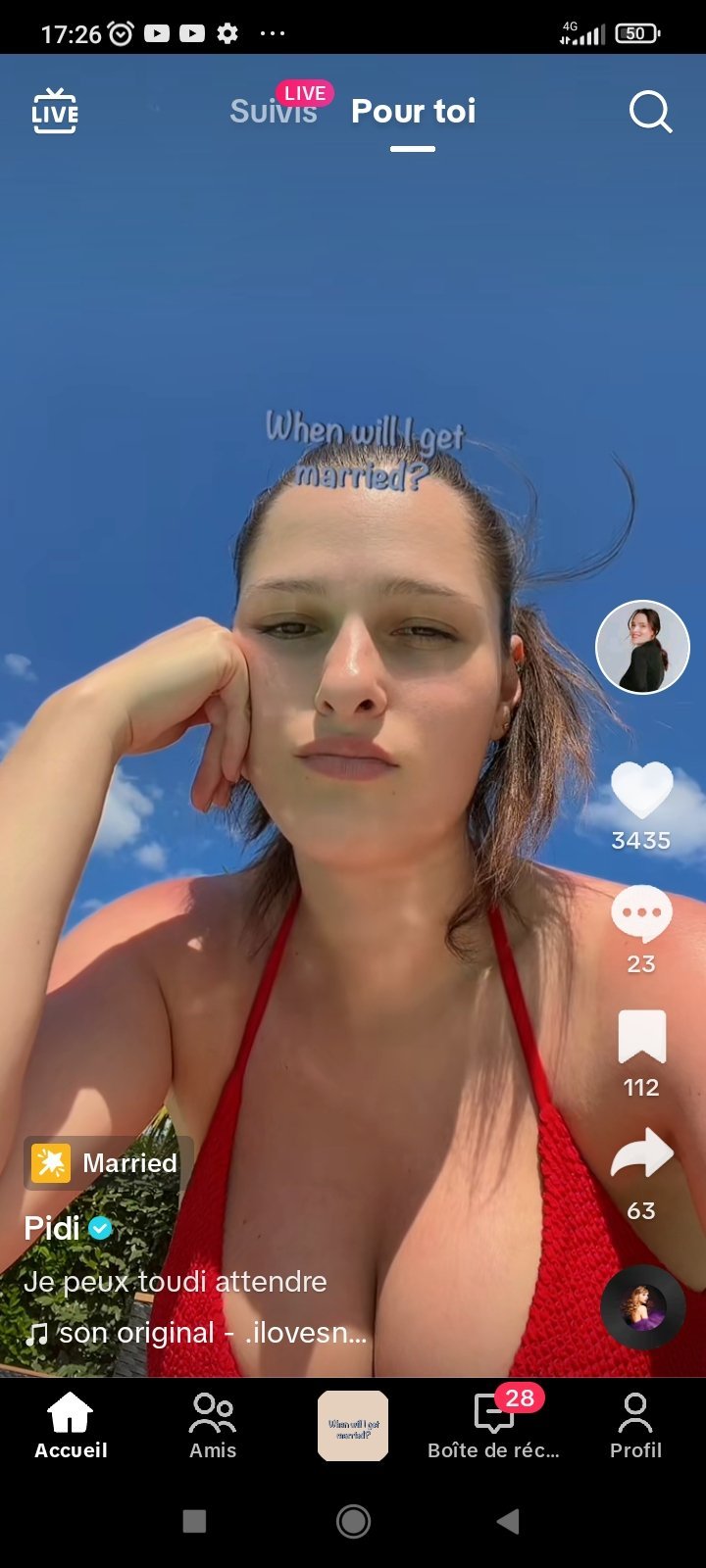This screenshot has height=1568, width=706.
Task: Tap the center create button
Action: (353, 1426)
